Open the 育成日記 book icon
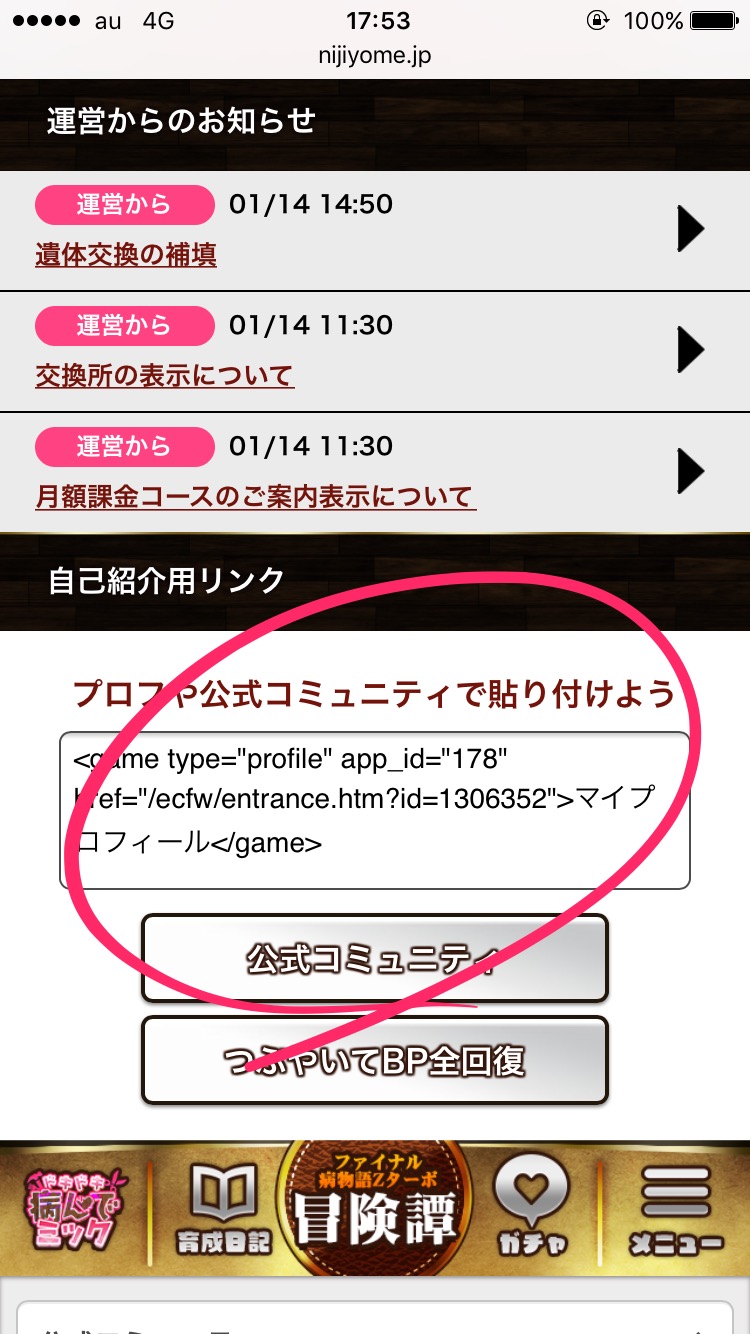This screenshot has height=1334, width=750. coord(223,1208)
